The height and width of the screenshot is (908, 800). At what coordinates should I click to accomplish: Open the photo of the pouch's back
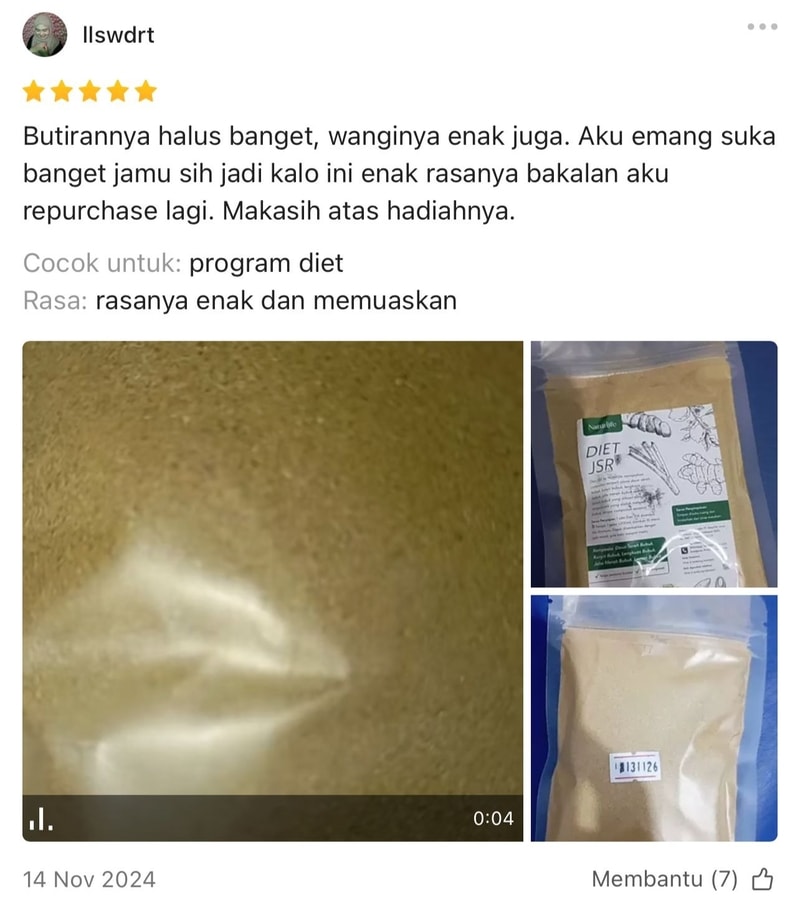653,717
